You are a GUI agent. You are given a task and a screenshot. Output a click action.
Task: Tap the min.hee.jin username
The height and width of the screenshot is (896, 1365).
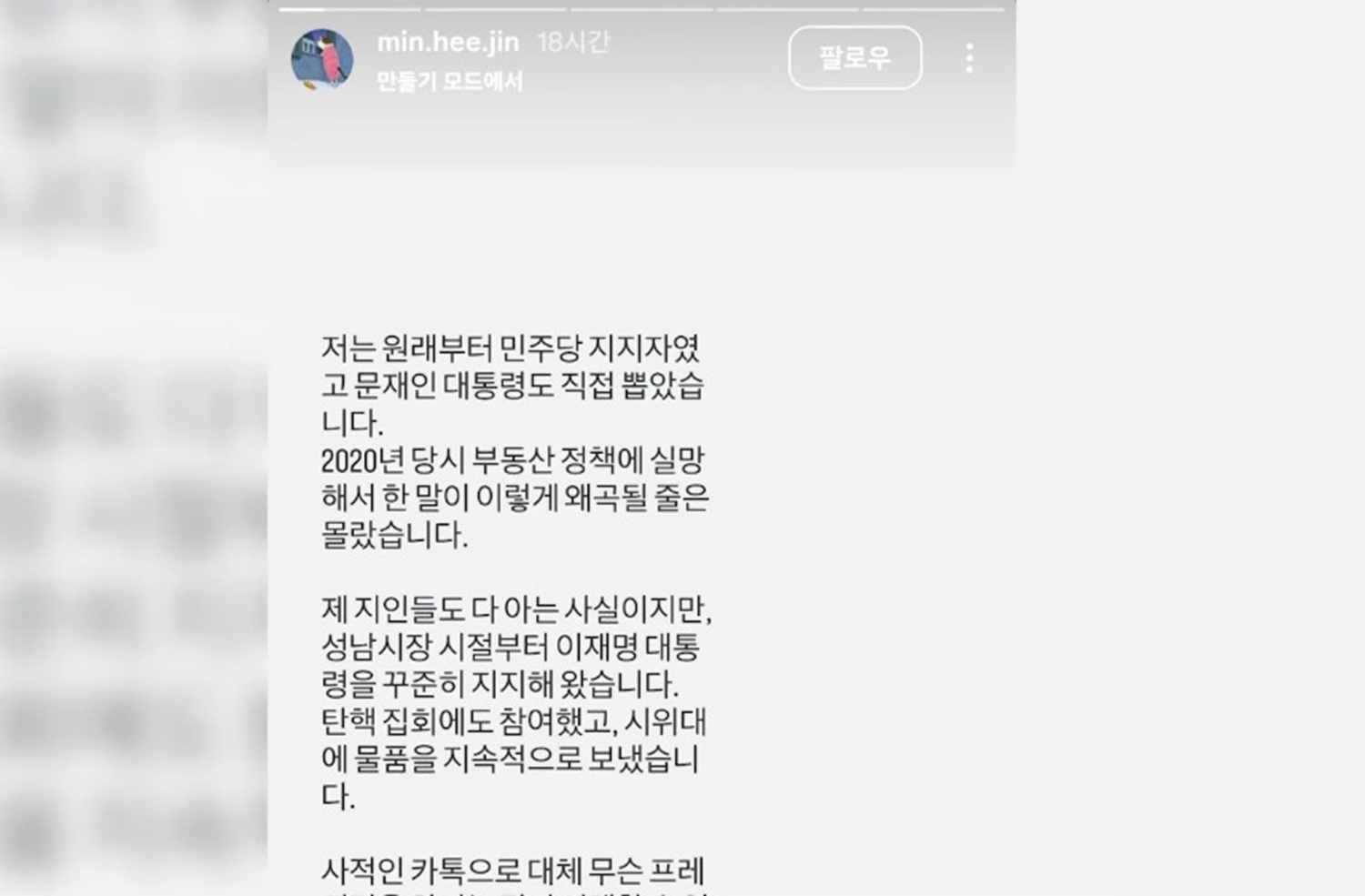448,42
